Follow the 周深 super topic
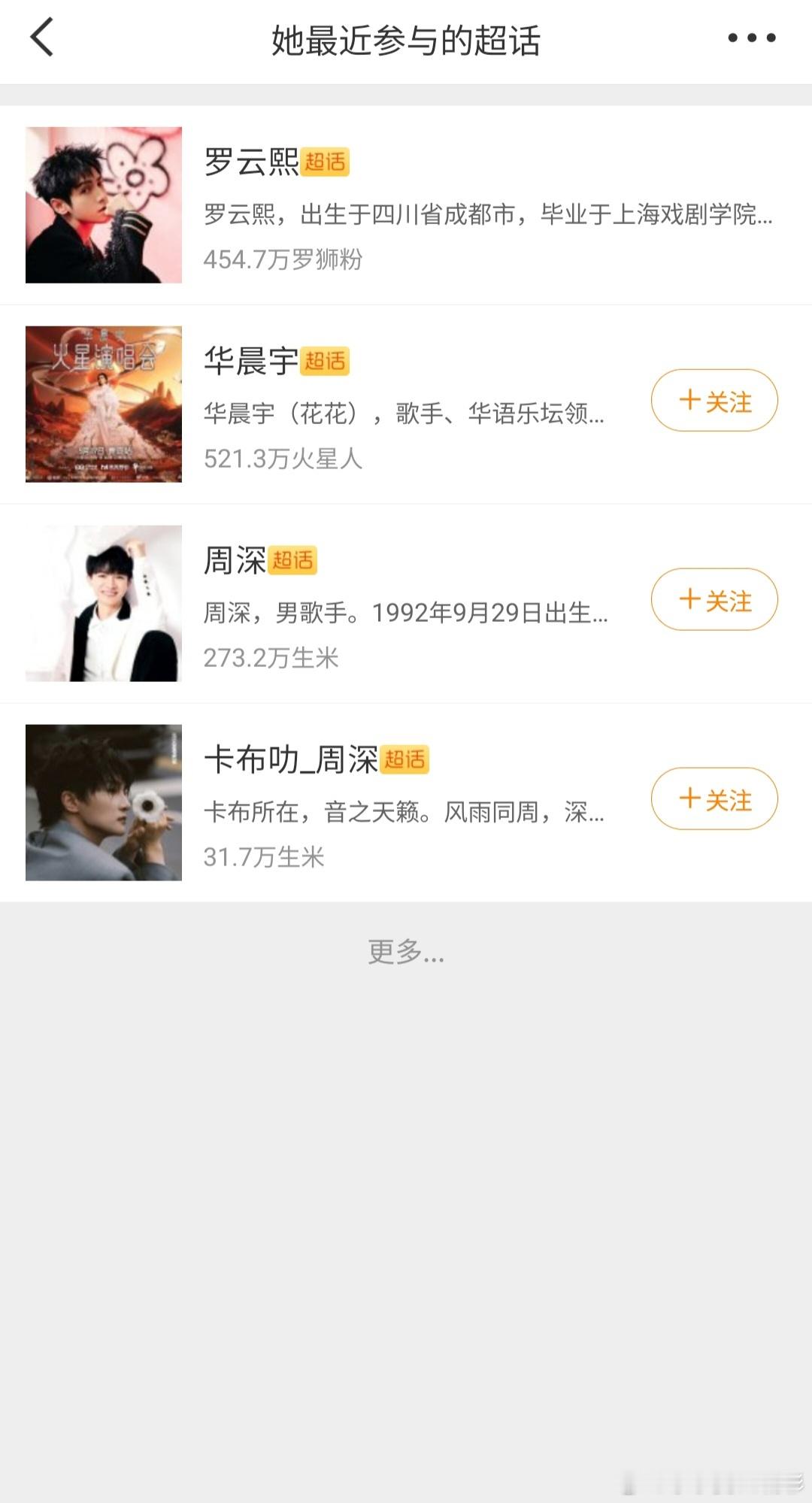The width and height of the screenshot is (812, 1503). tap(714, 599)
